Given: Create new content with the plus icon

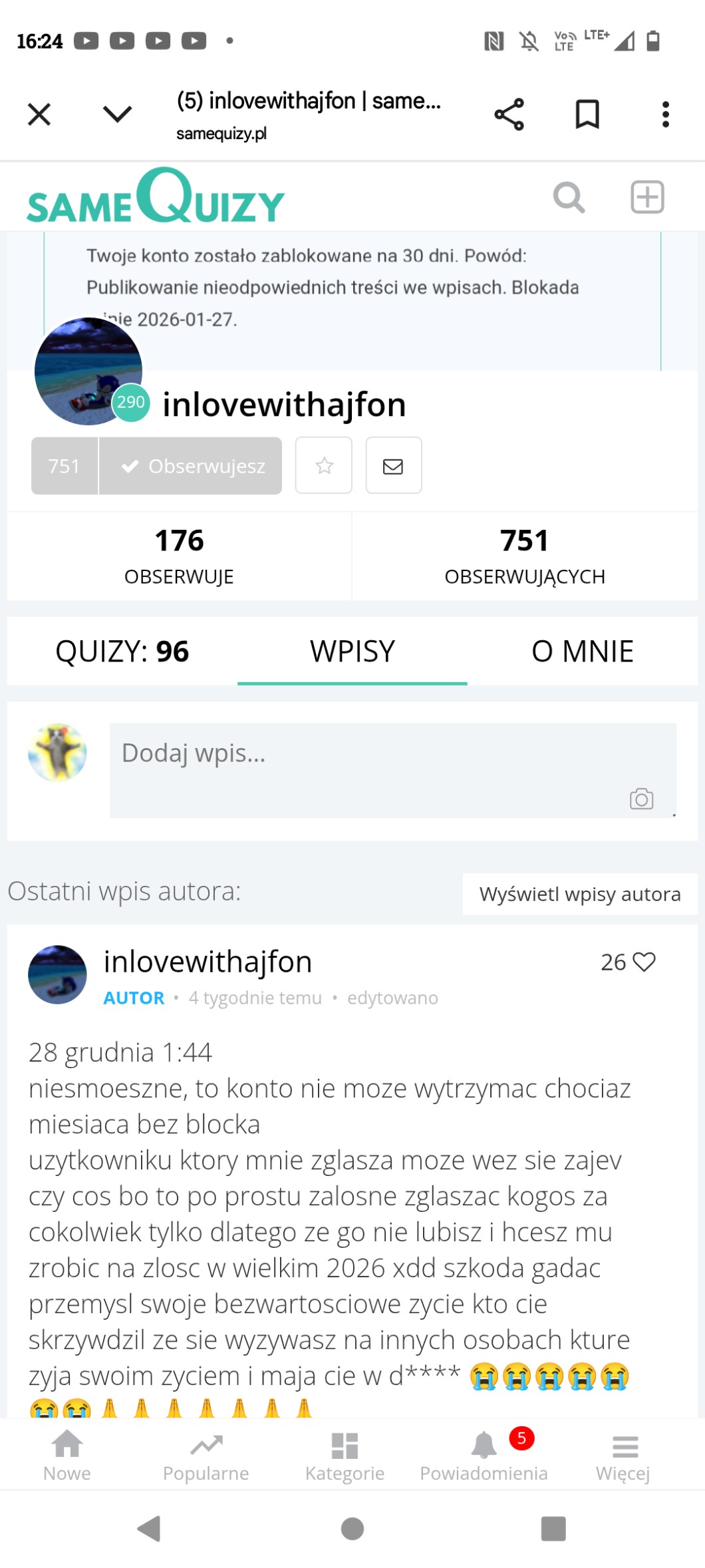Looking at the screenshot, I should (647, 198).
